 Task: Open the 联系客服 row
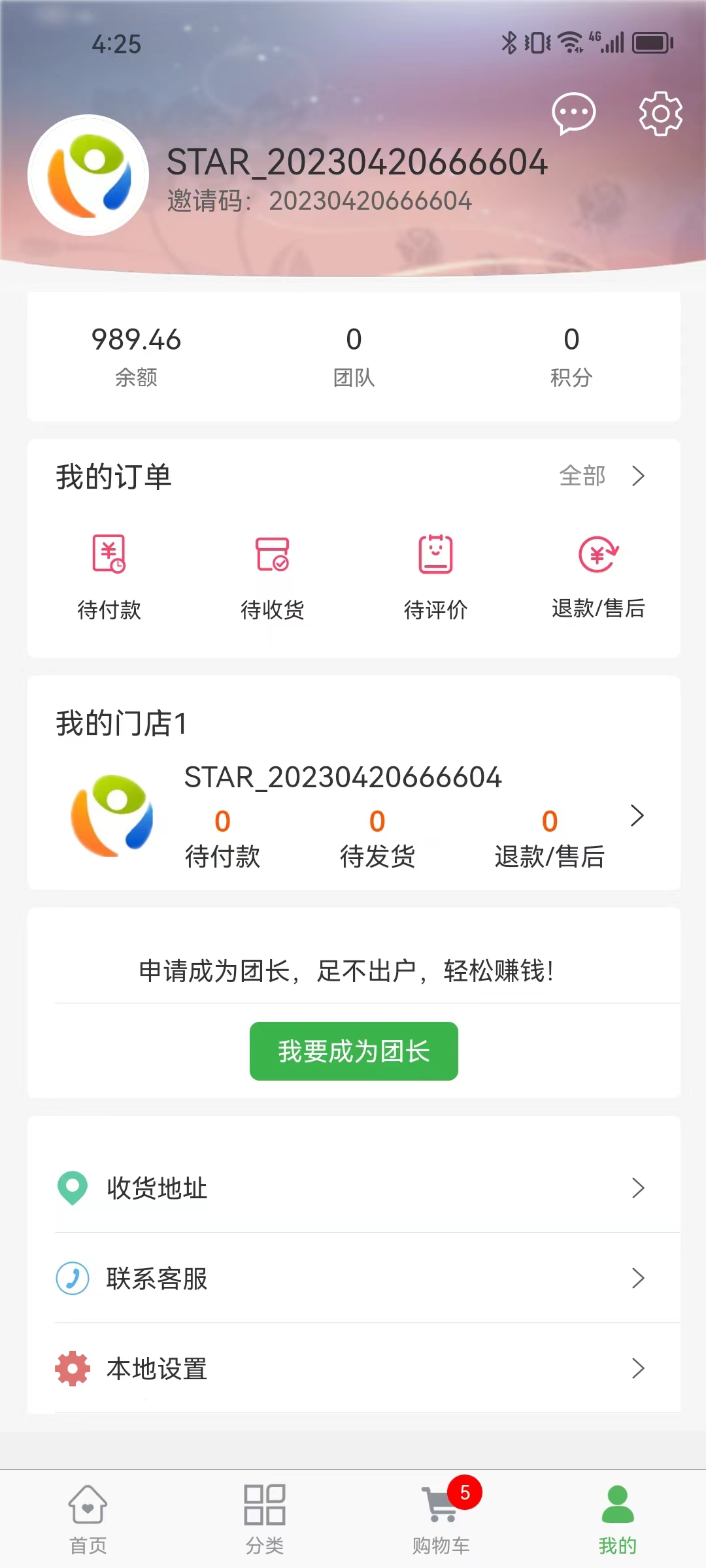(353, 1278)
